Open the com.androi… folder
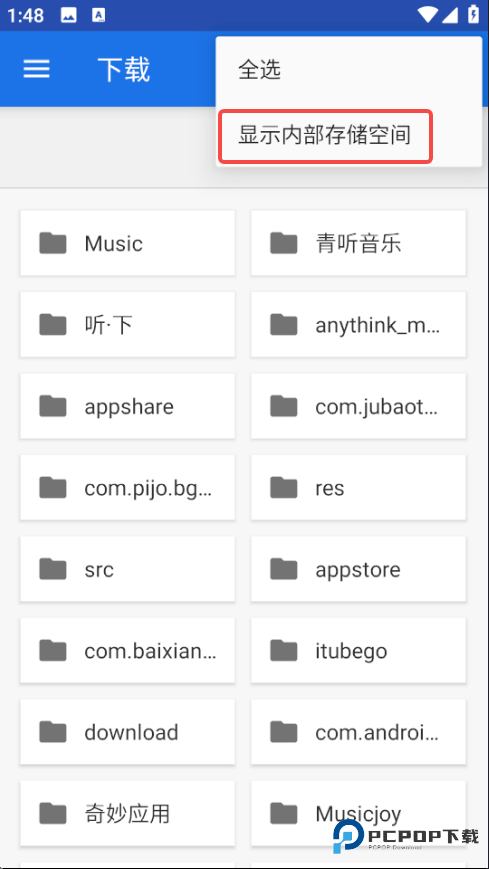The width and height of the screenshot is (489, 869). point(358,732)
